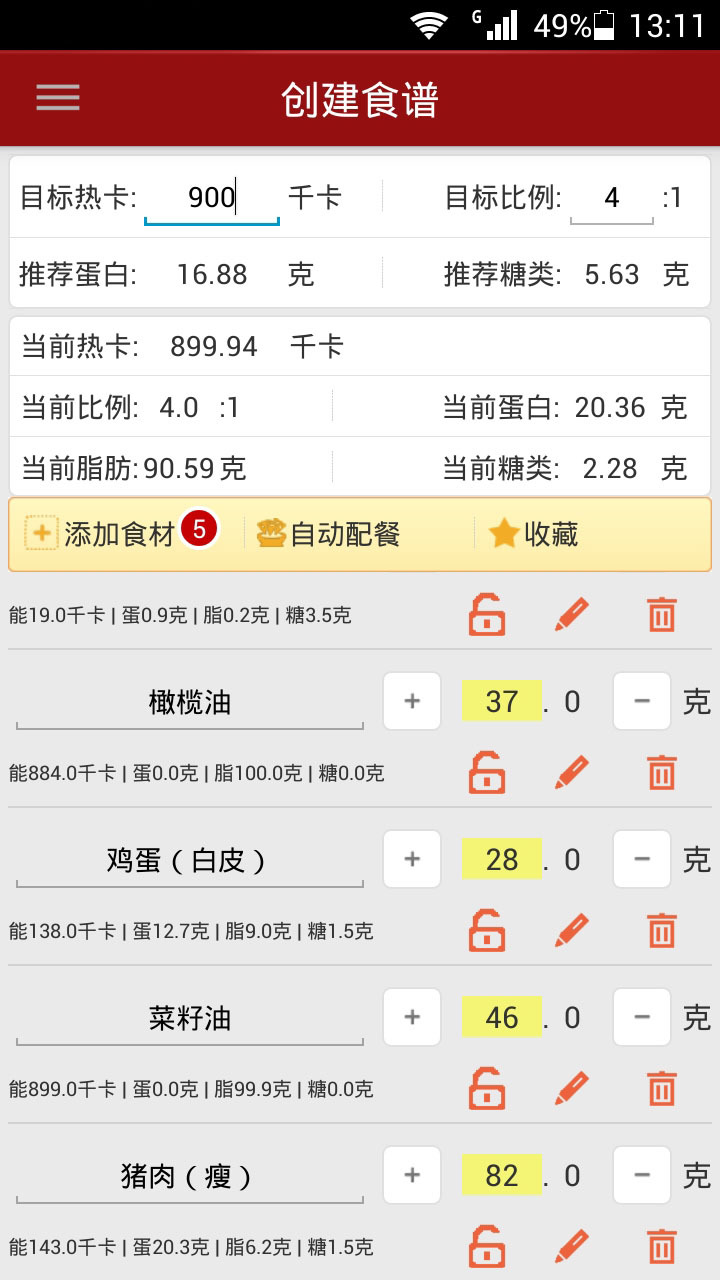Increase 猪肉（瘦） amount with plus button
The height and width of the screenshot is (1280, 720).
click(412, 1175)
